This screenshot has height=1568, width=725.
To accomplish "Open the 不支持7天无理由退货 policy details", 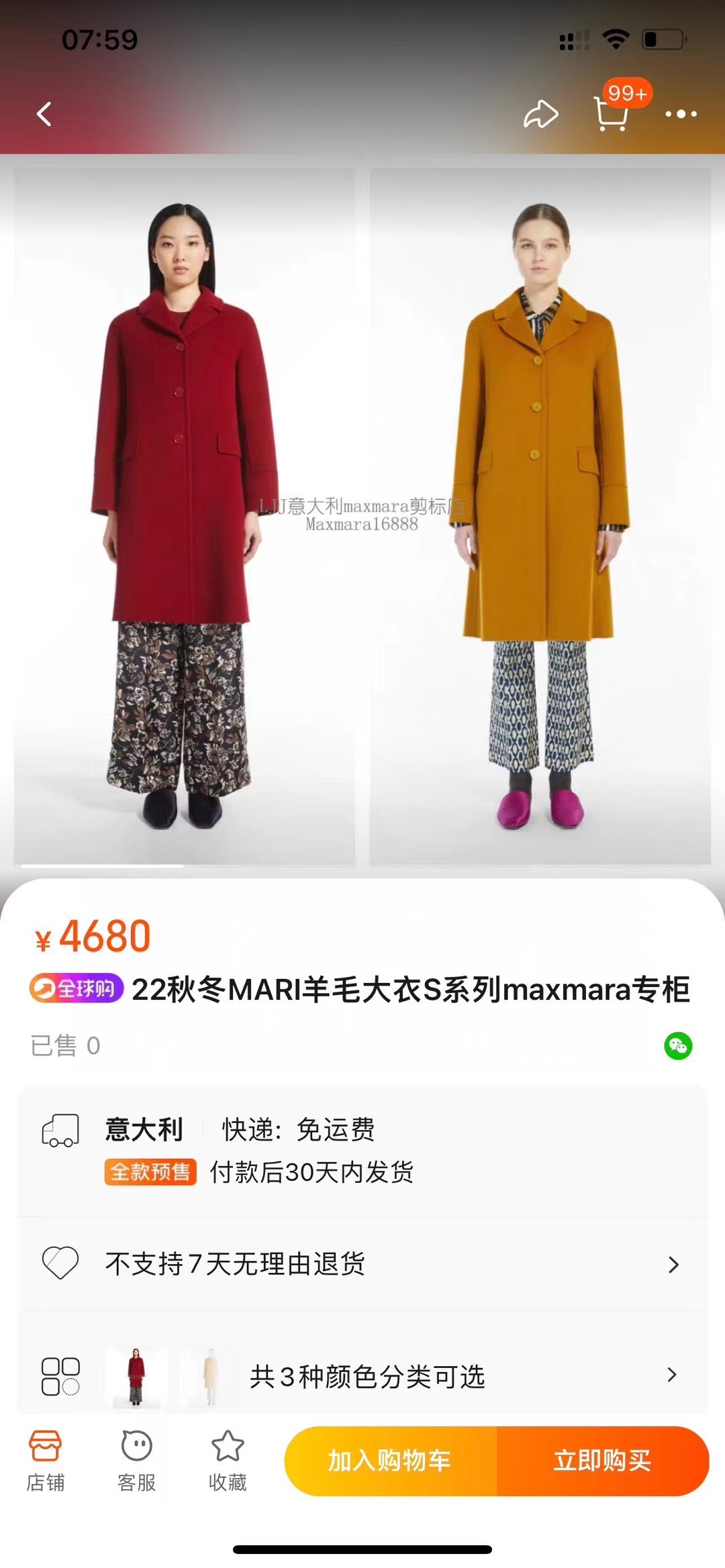I will (362, 1264).
